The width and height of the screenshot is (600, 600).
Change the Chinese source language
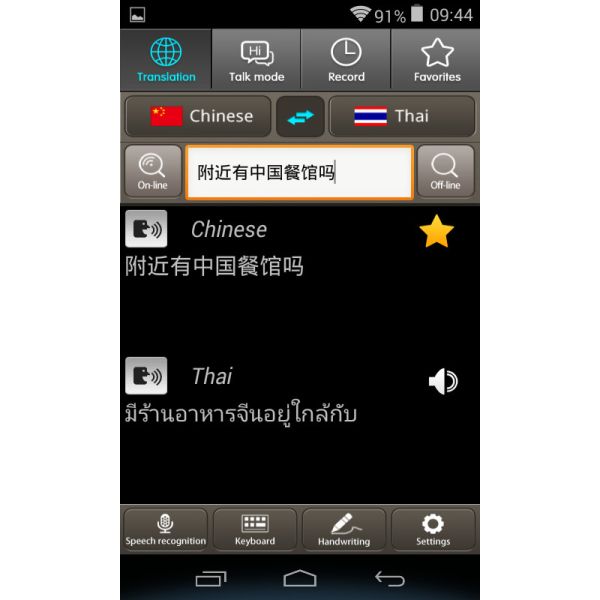tap(197, 116)
